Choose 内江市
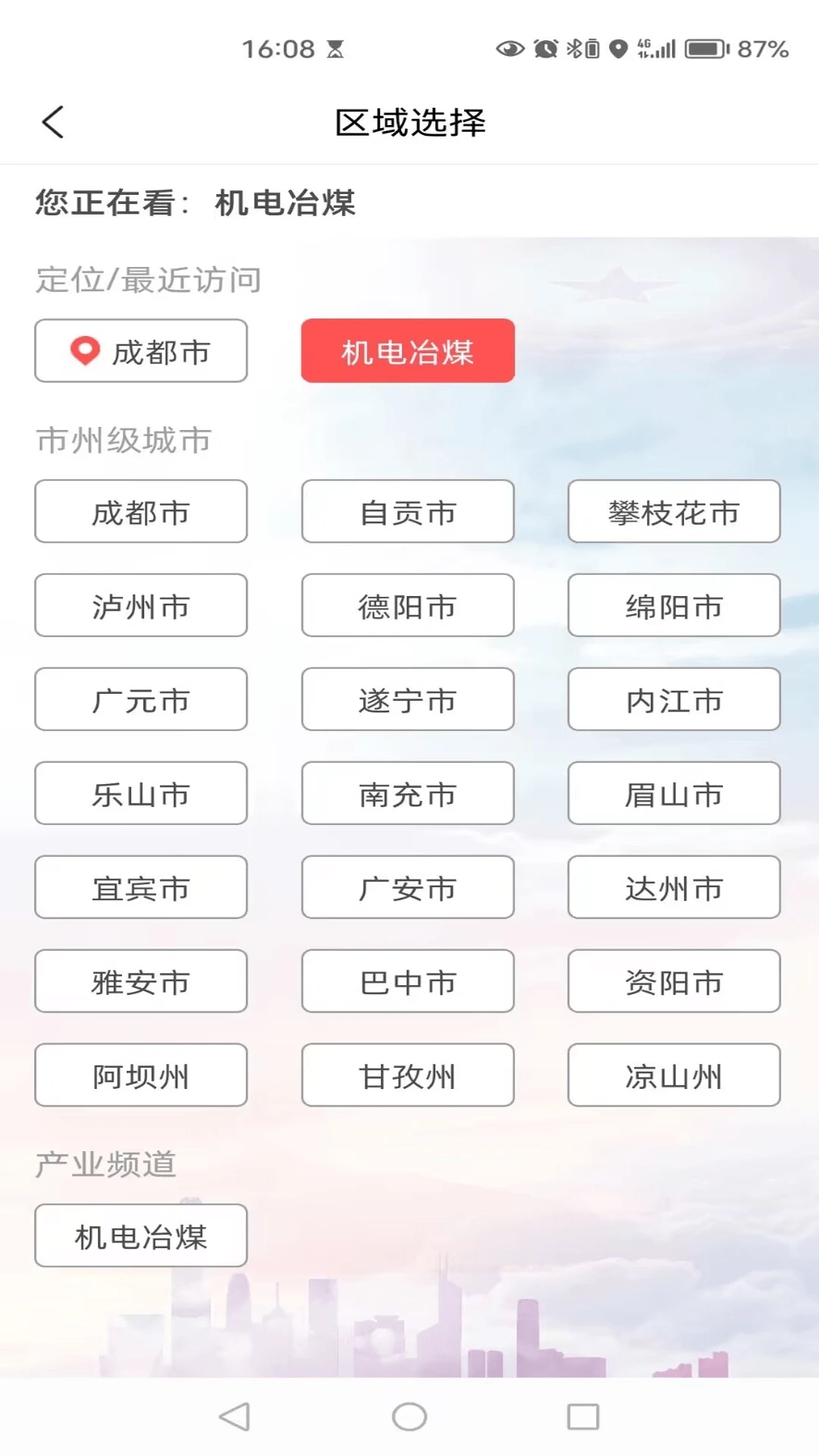The image size is (819, 1456). coord(674,700)
